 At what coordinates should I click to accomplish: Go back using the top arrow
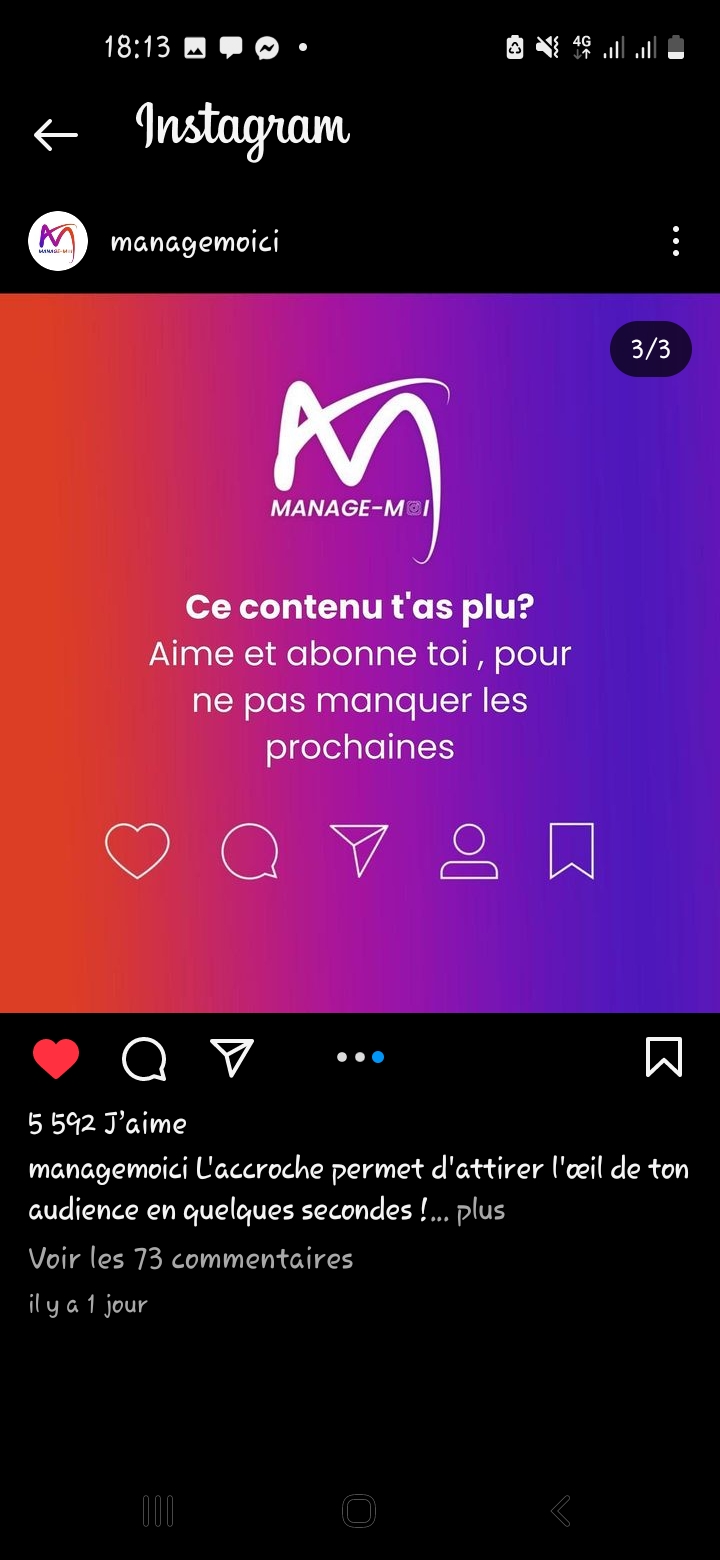pyautogui.click(x=56, y=134)
